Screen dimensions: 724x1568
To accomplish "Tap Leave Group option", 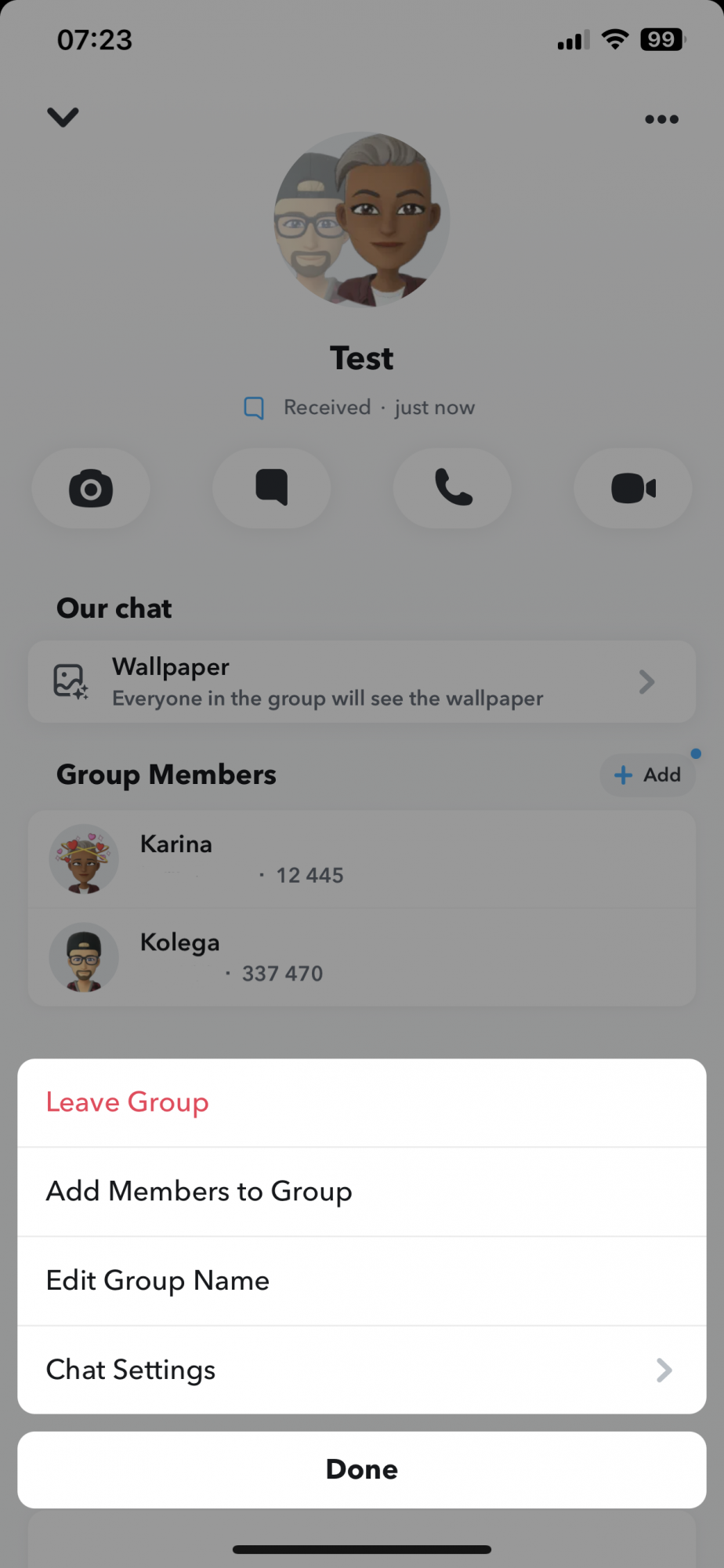I will coord(127,1102).
